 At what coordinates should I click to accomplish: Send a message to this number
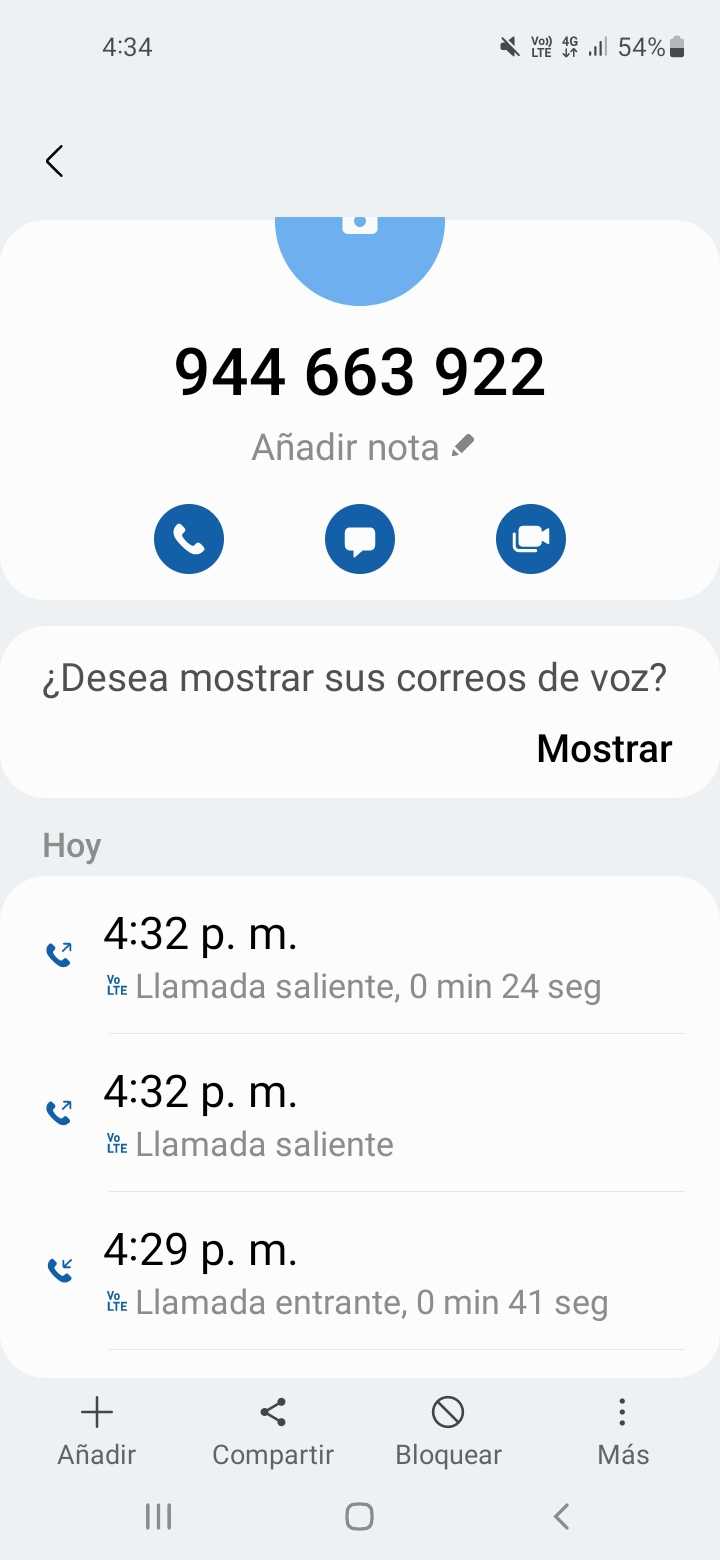pyautogui.click(x=360, y=540)
